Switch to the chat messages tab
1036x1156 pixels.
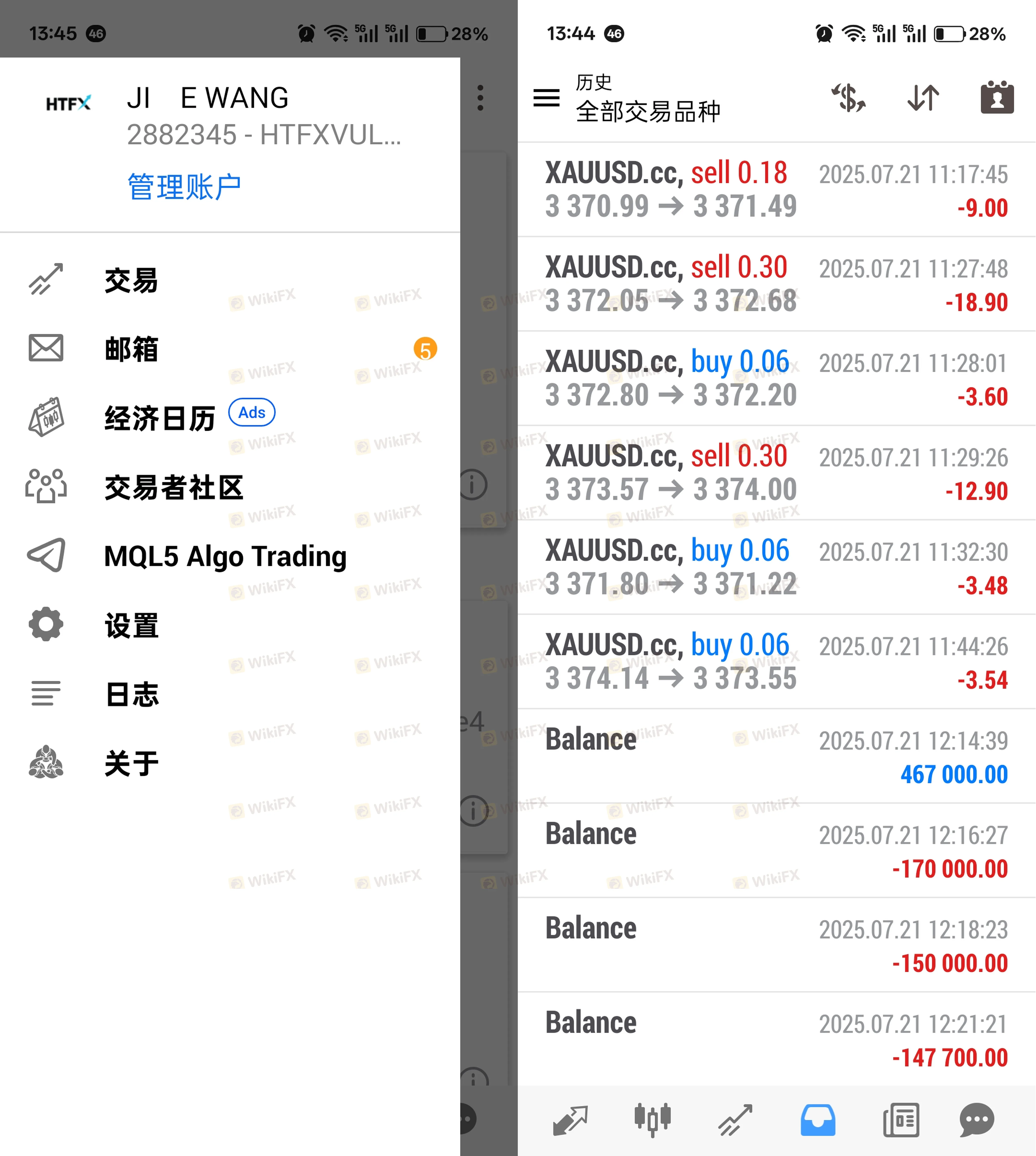coord(977,1120)
